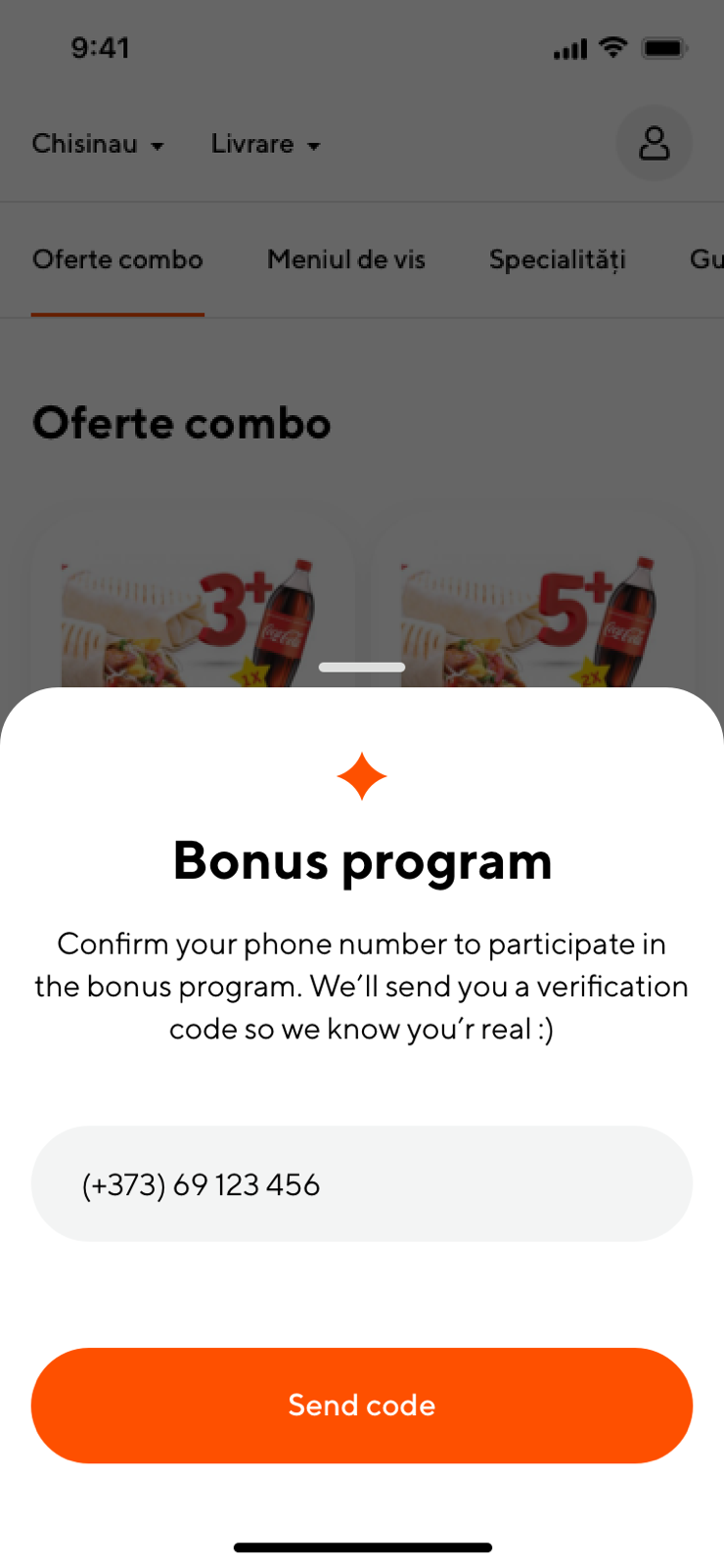Image resolution: width=724 pixels, height=1568 pixels.
Task: Switch to Specialități tab
Action: 557,259
